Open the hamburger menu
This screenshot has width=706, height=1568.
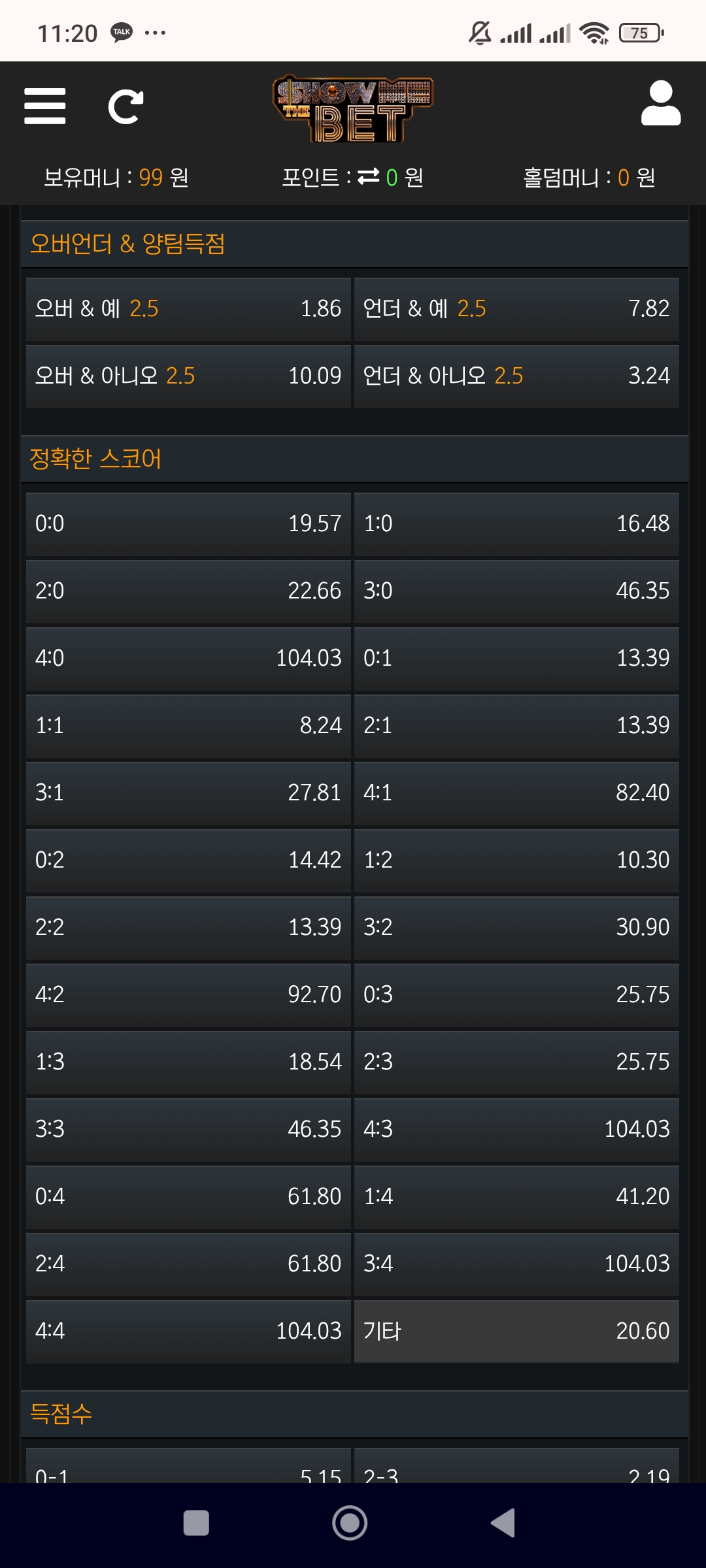[44, 106]
